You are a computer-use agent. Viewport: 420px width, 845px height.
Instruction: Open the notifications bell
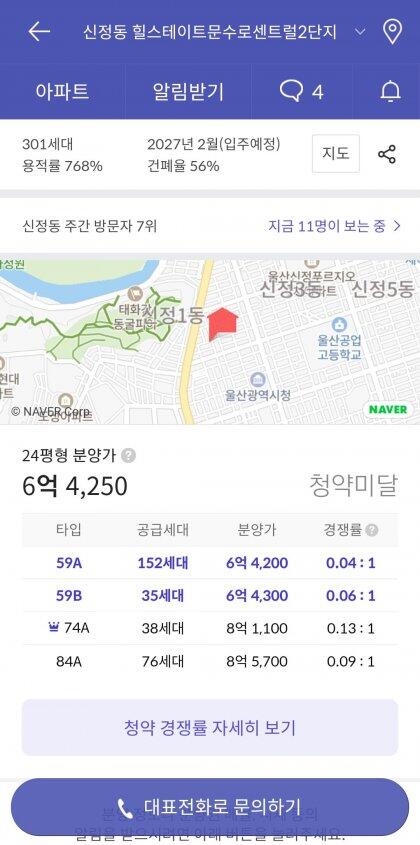(x=391, y=92)
